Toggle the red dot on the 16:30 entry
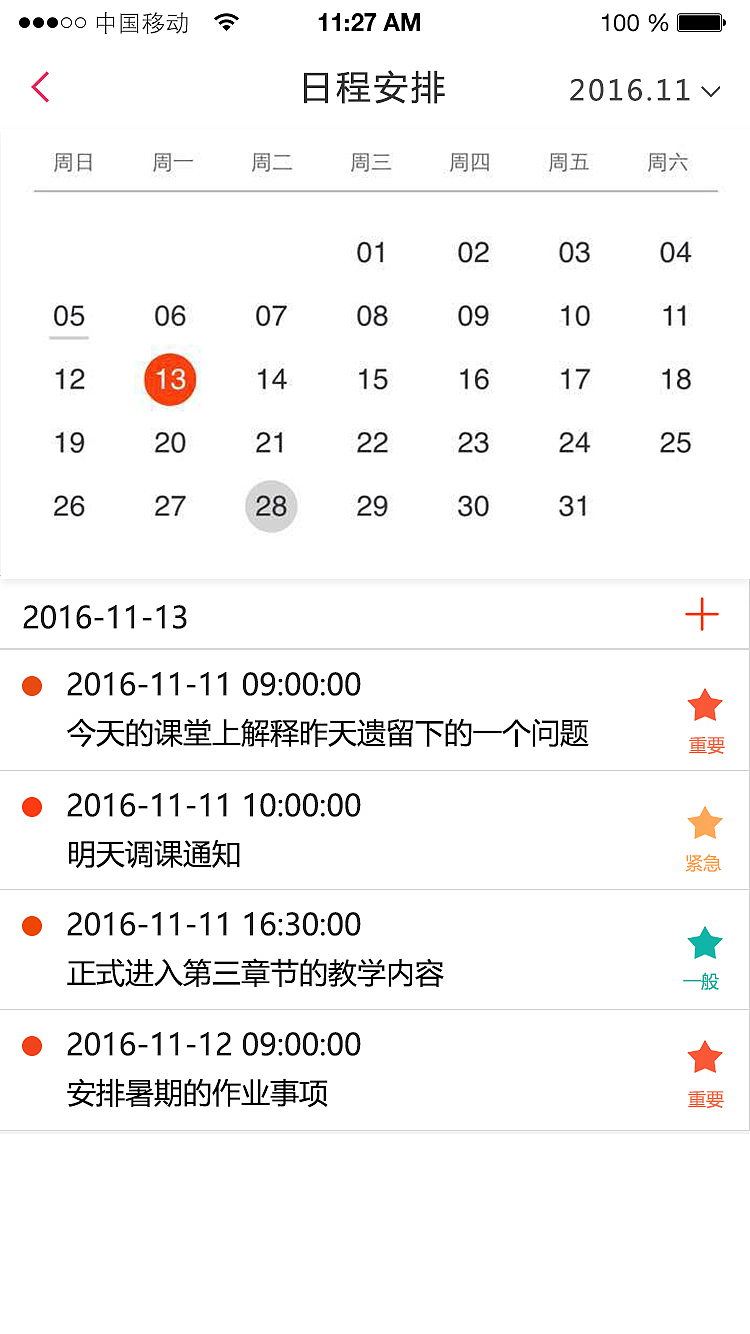The image size is (750, 1334). (32, 924)
